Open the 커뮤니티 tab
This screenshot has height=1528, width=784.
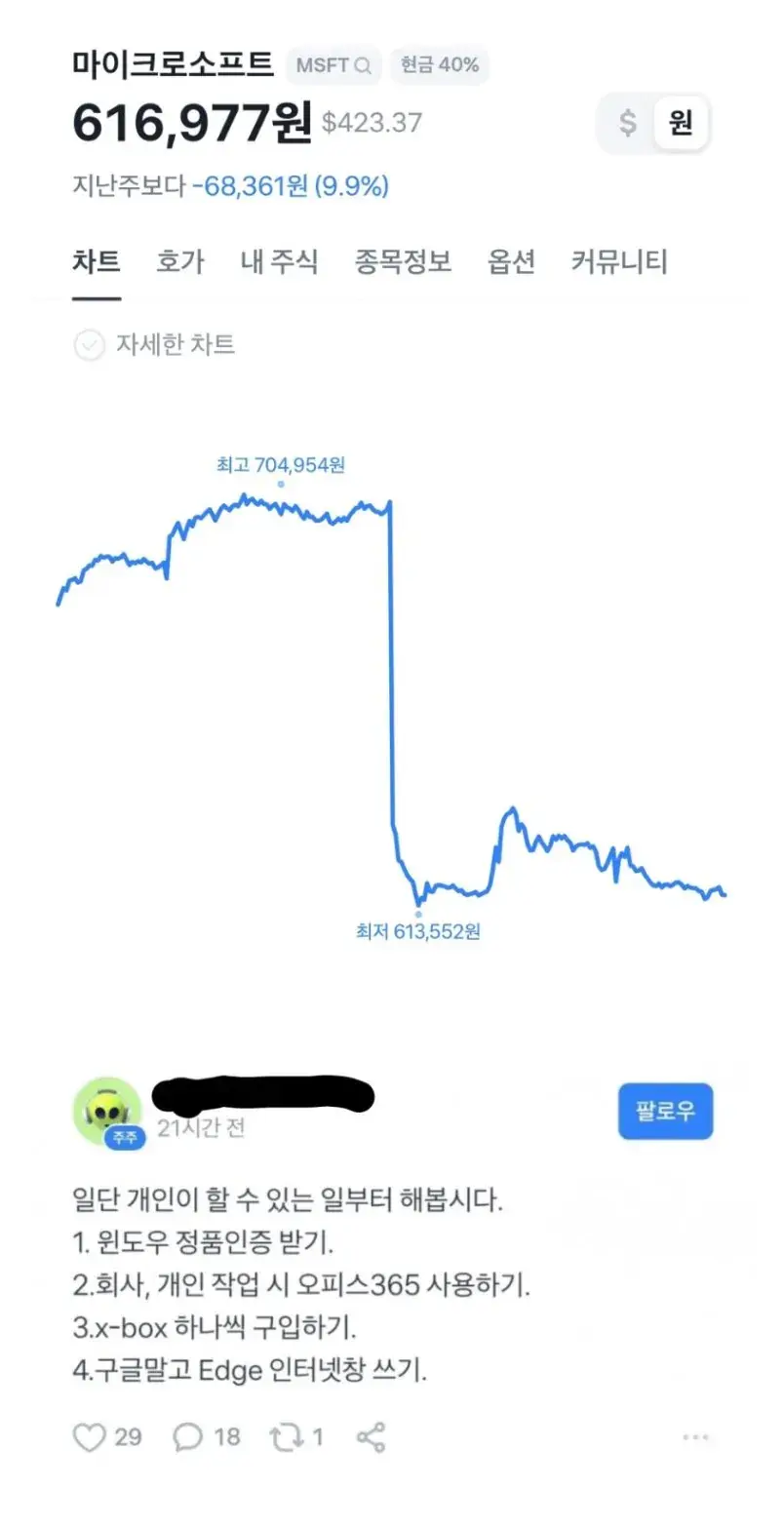[x=619, y=261]
